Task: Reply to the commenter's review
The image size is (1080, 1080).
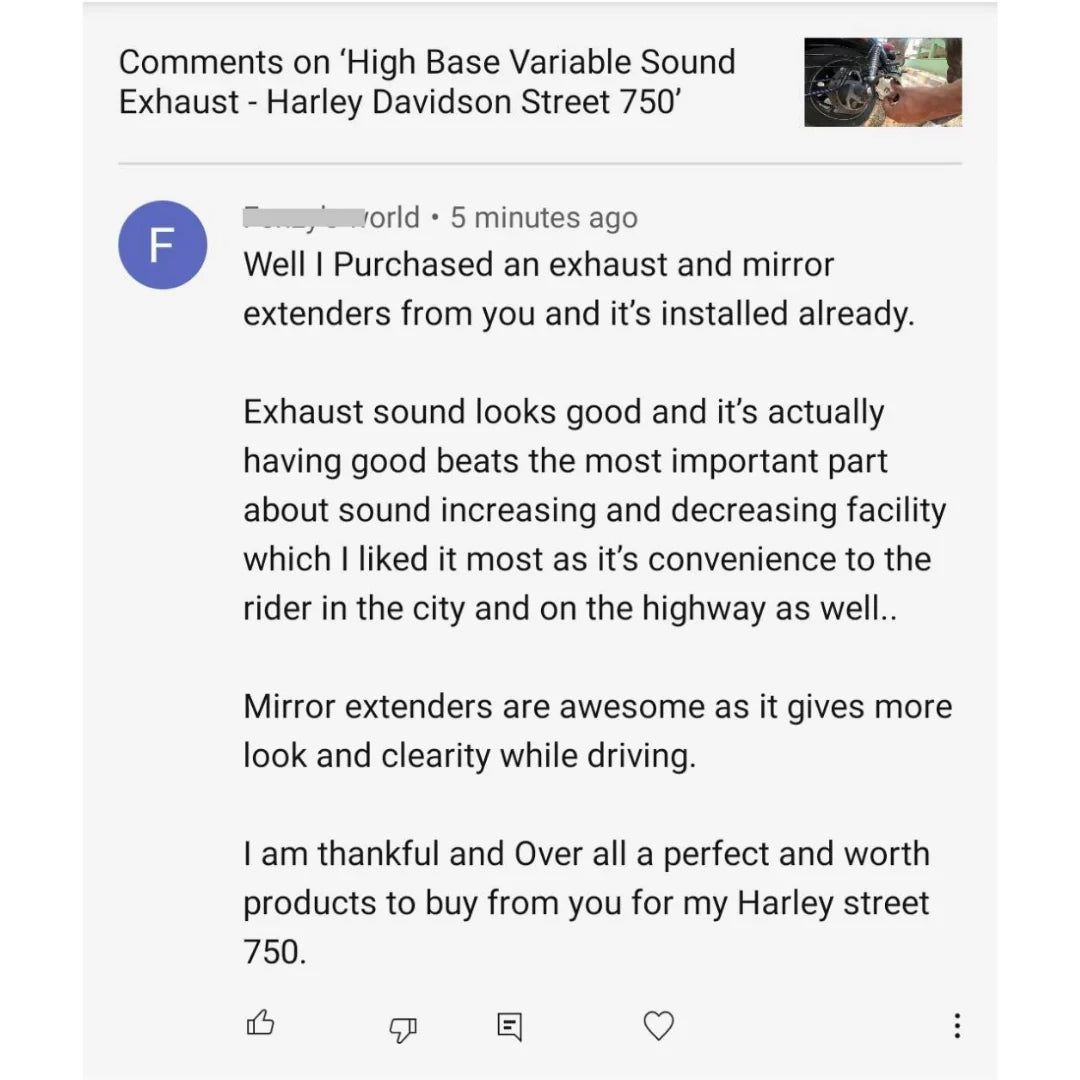Action: [509, 1025]
